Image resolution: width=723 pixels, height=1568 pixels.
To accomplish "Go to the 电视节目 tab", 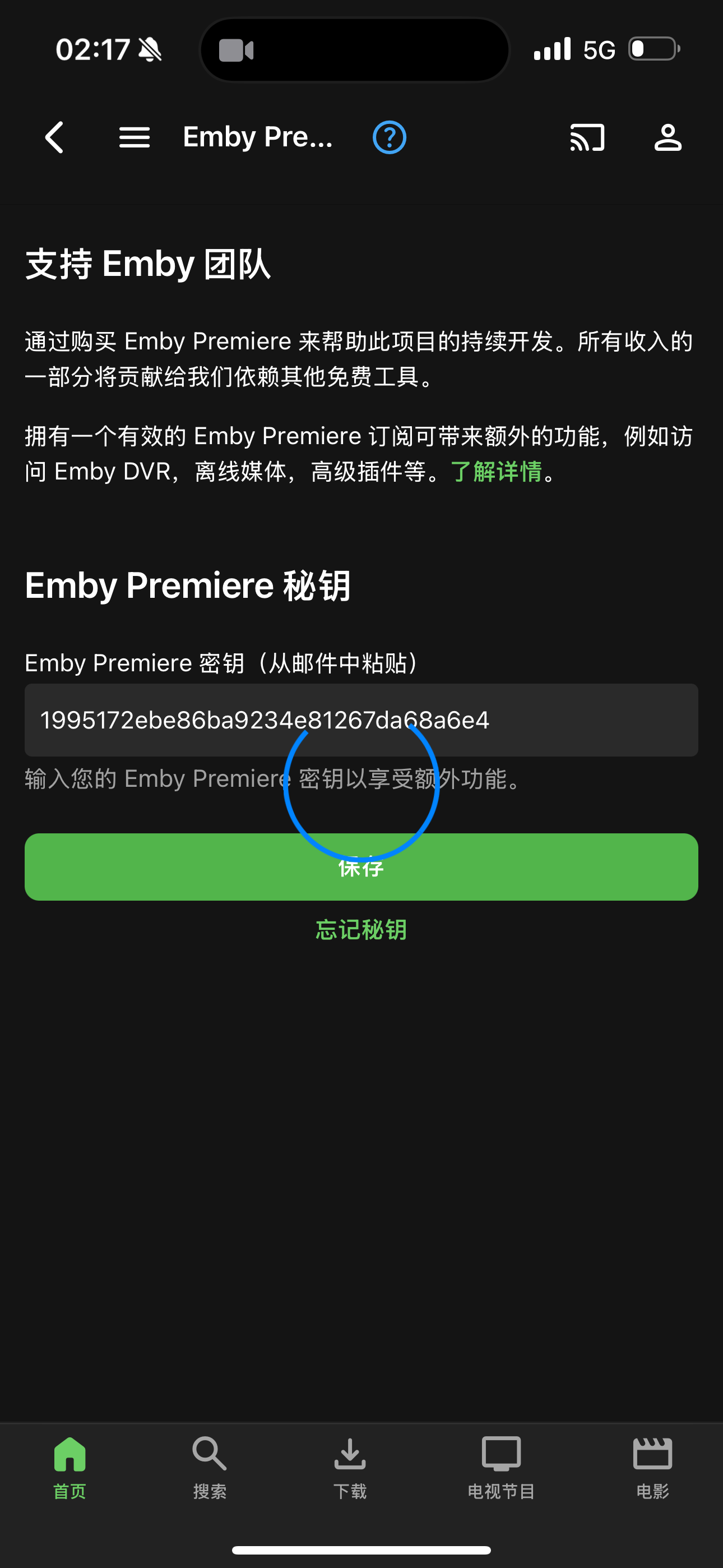I will tap(501, 1467).
